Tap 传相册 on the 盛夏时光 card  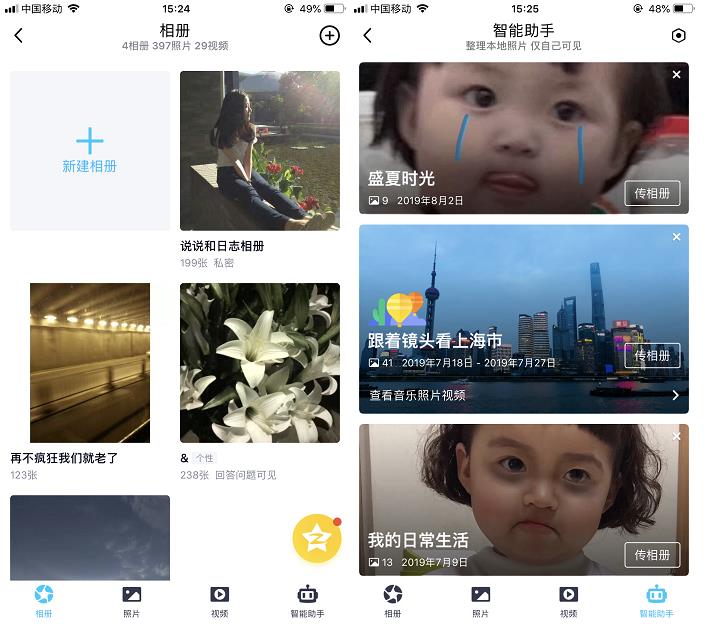652,194
